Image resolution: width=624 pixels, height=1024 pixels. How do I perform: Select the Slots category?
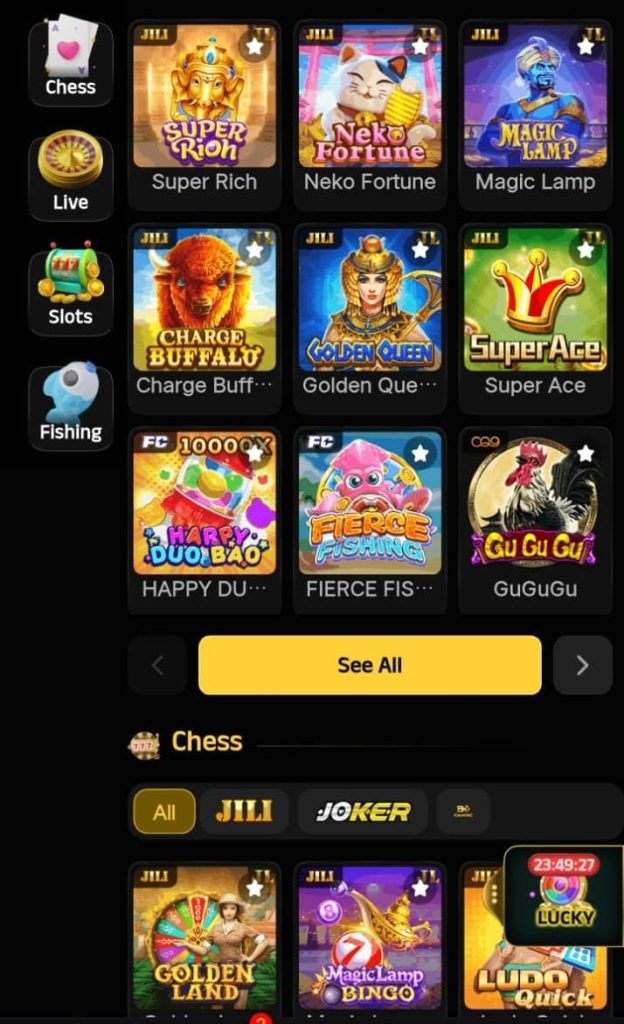(70, 292)
